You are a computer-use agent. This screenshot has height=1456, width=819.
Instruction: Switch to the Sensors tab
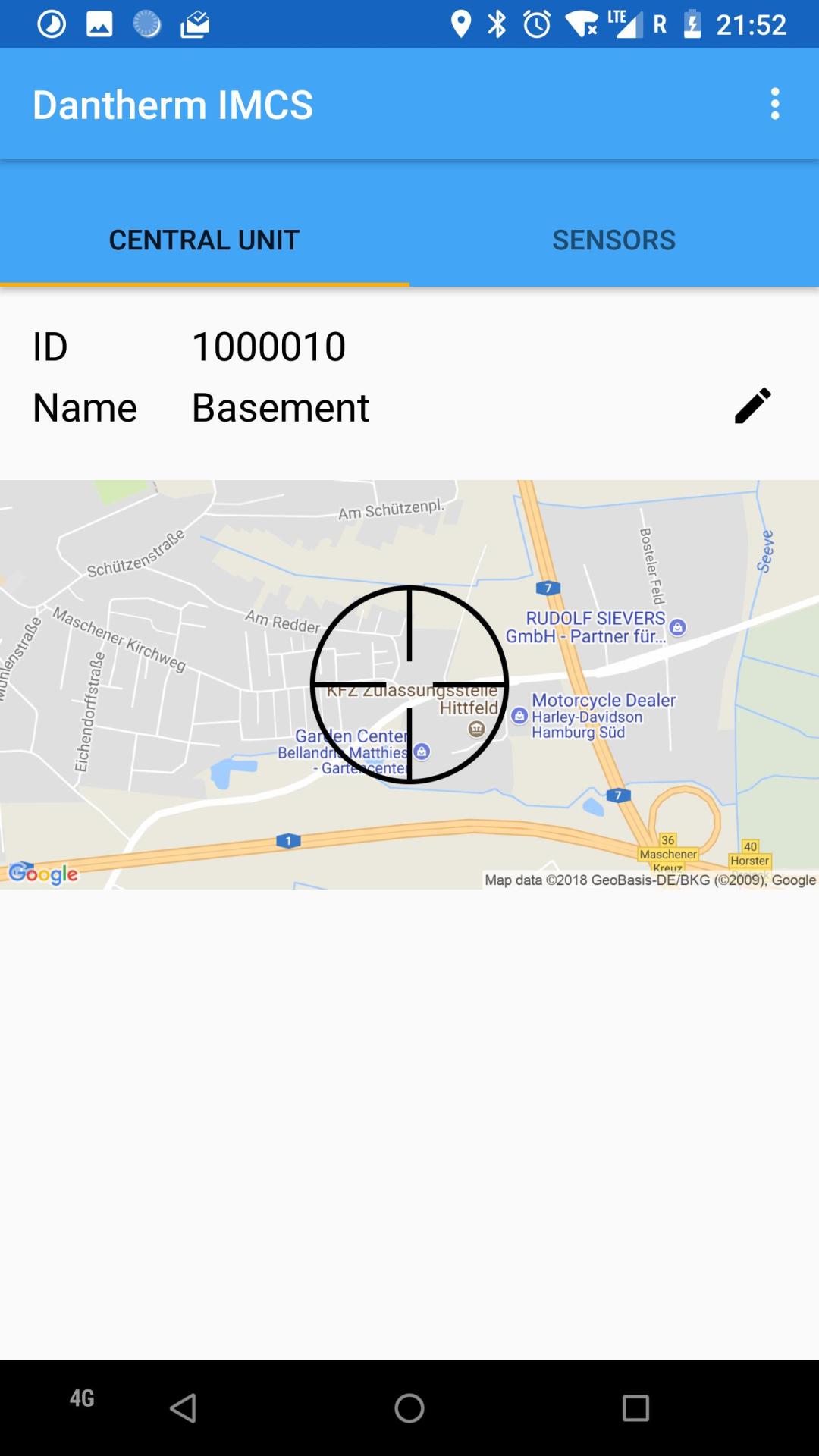[613, 240]
